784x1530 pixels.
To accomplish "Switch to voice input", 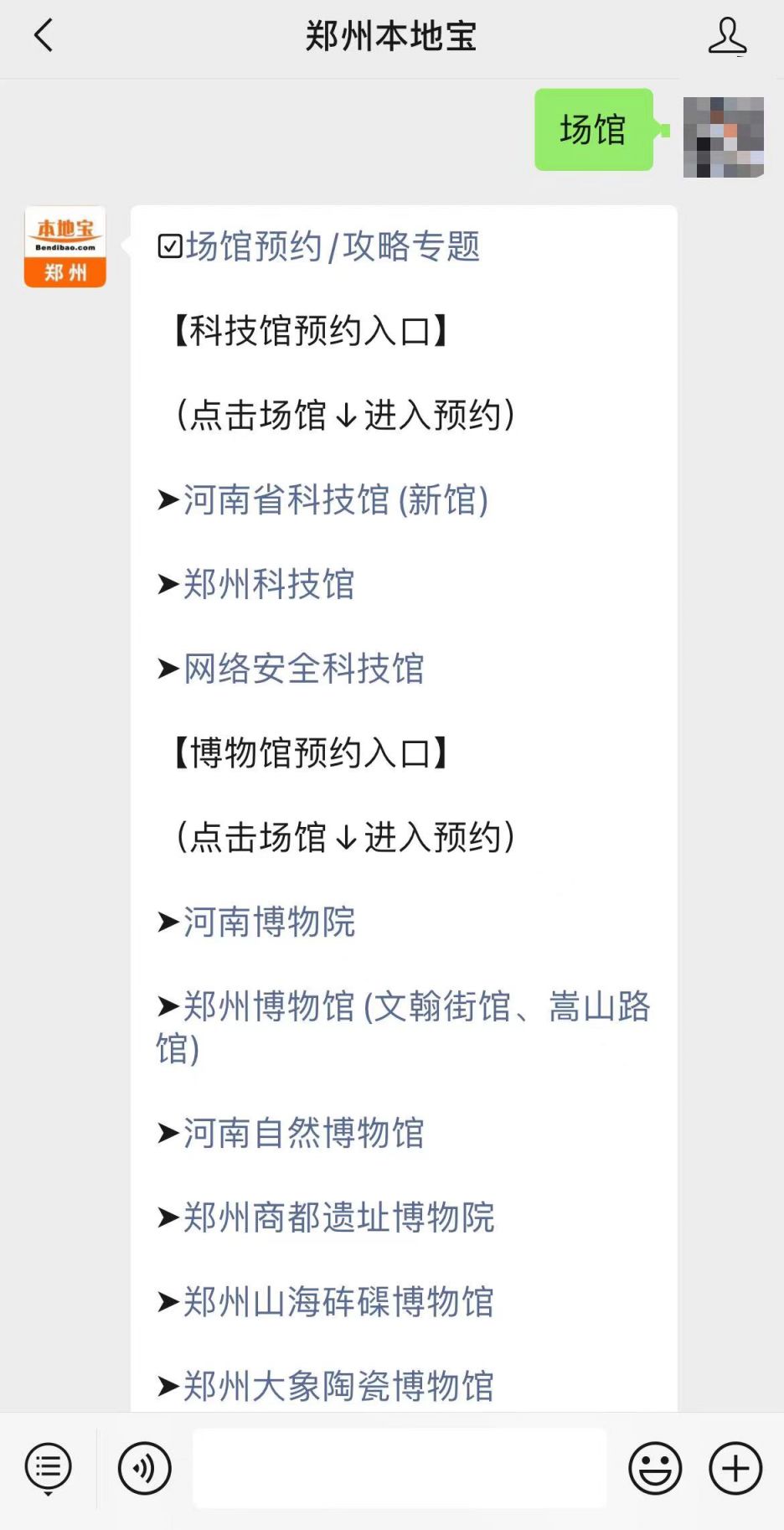I will point(145,1468).
